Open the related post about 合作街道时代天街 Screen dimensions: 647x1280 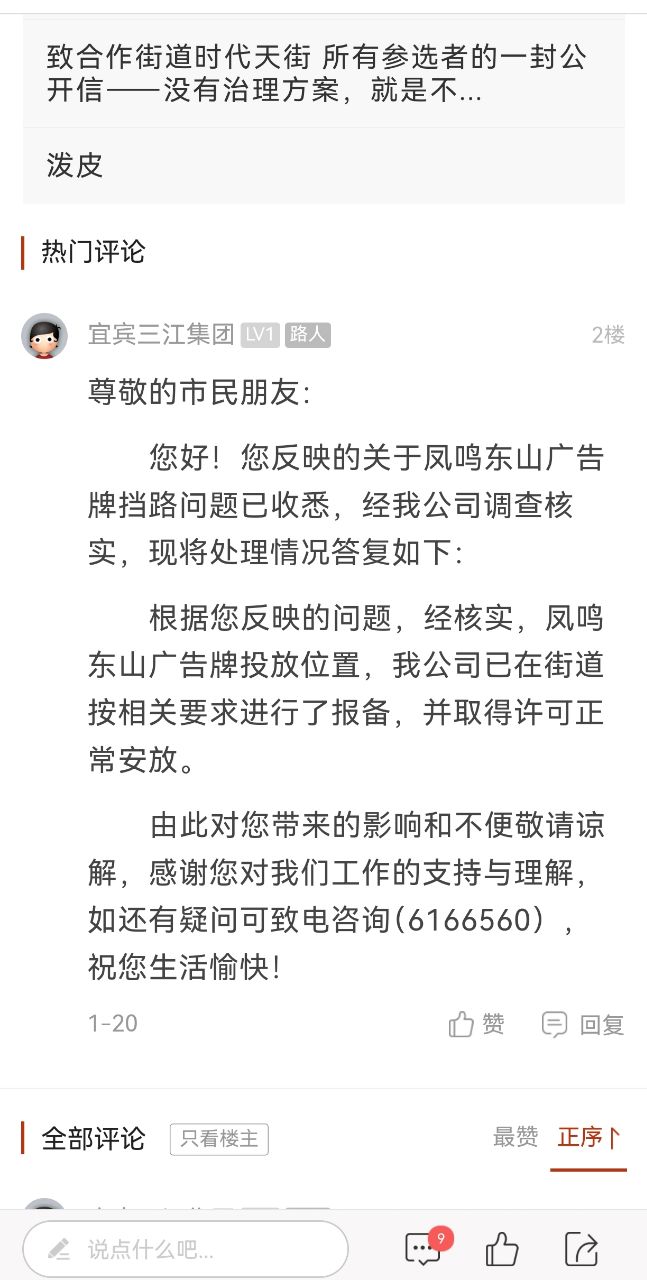pyautogui.click(x=316, y=73)
